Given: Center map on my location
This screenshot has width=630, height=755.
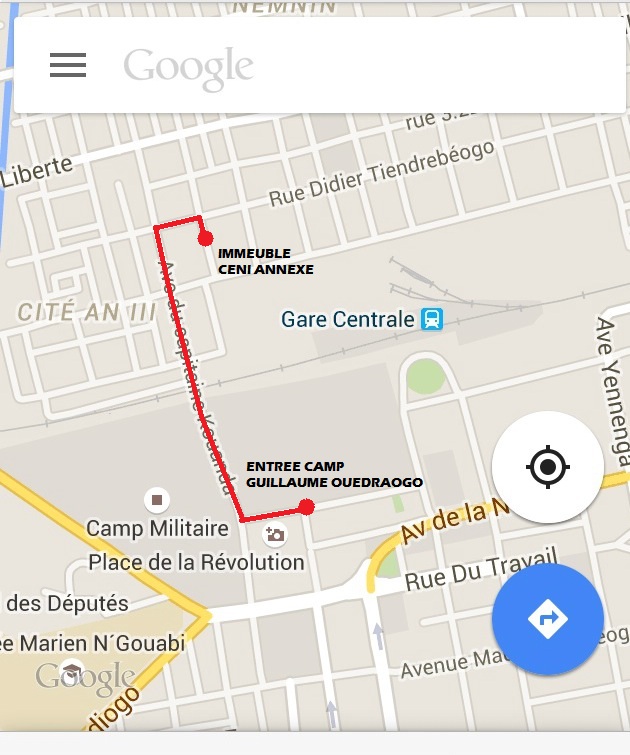Looking at the screenshot, I should tap(547, 466).
